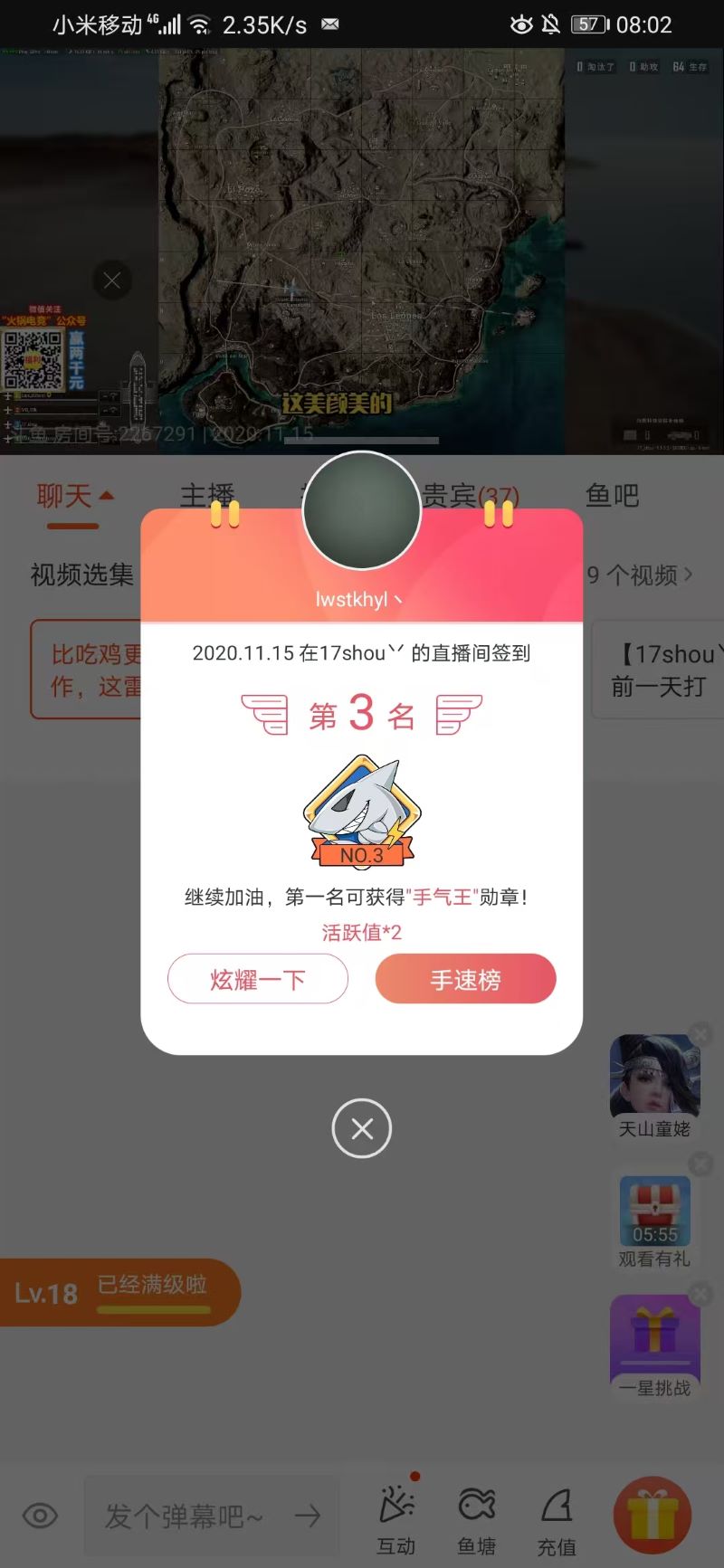This screenshot has height=1568, width=724.
Task: Open the 观看有礼 treasure chest reward
Action: (654, 1211)
